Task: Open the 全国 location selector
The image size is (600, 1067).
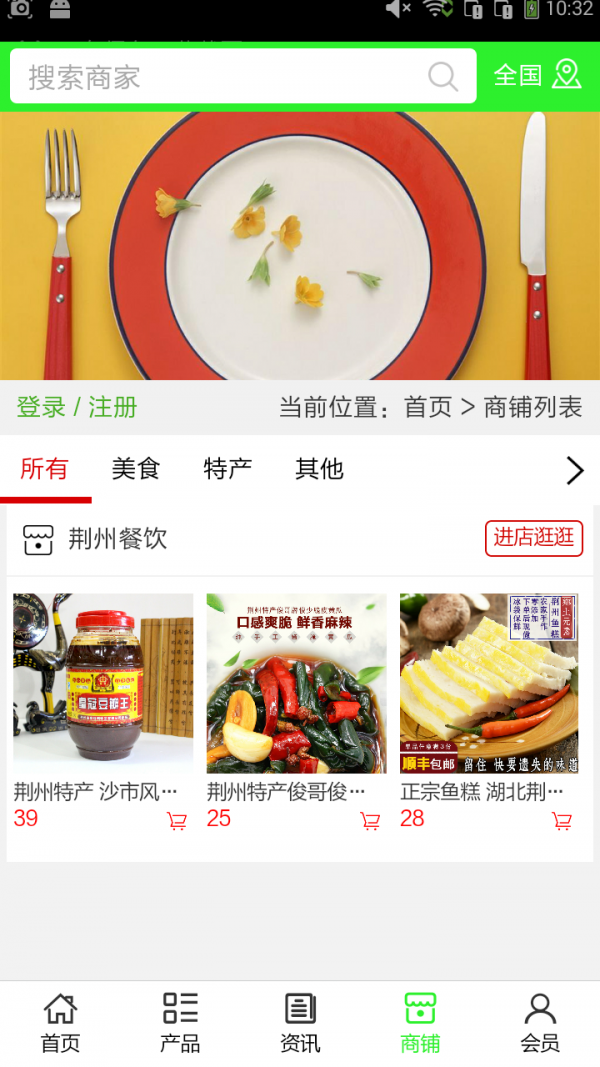Action: coord(537,76)
